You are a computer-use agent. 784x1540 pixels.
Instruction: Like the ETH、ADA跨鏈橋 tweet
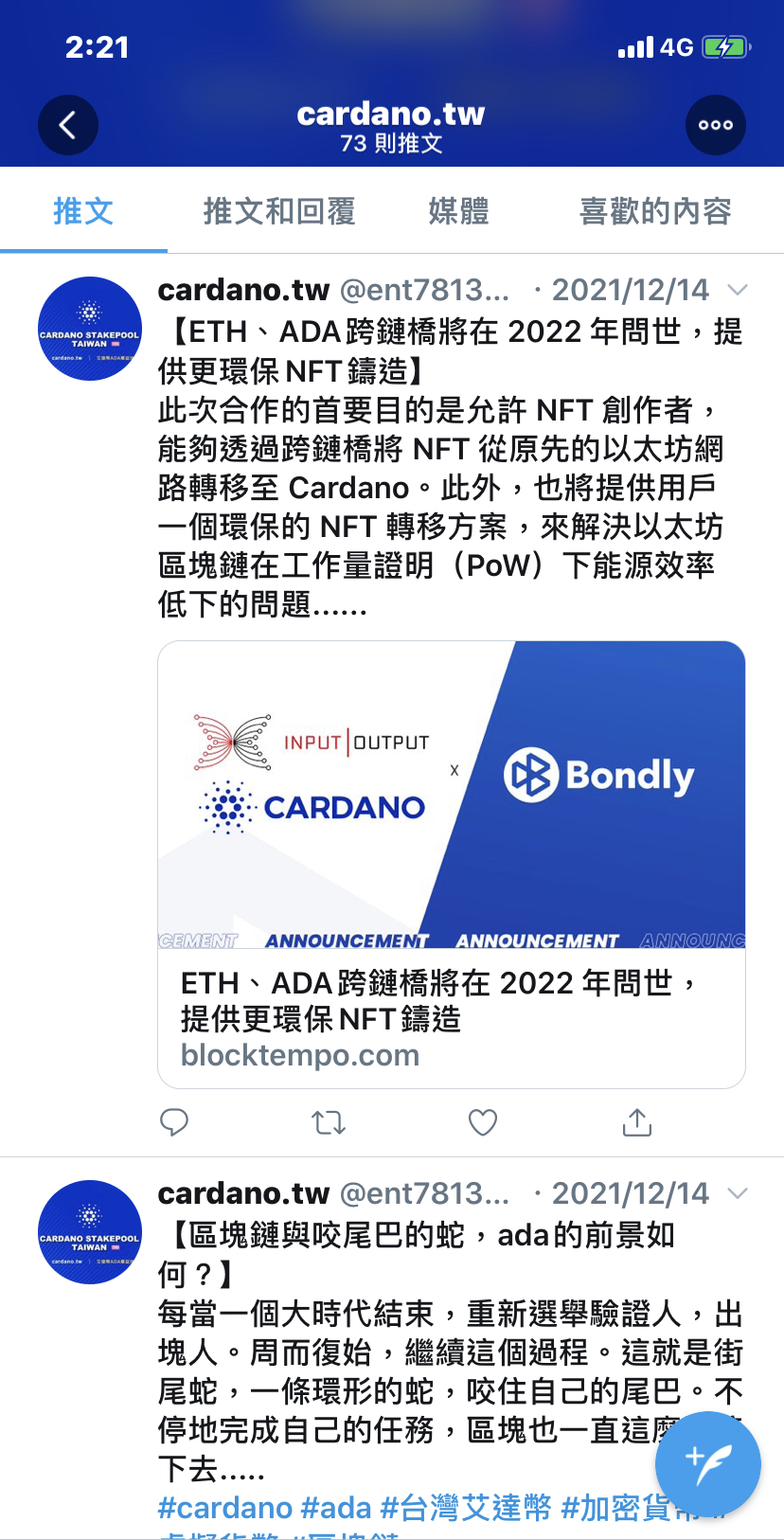(x=483, y=1122)
